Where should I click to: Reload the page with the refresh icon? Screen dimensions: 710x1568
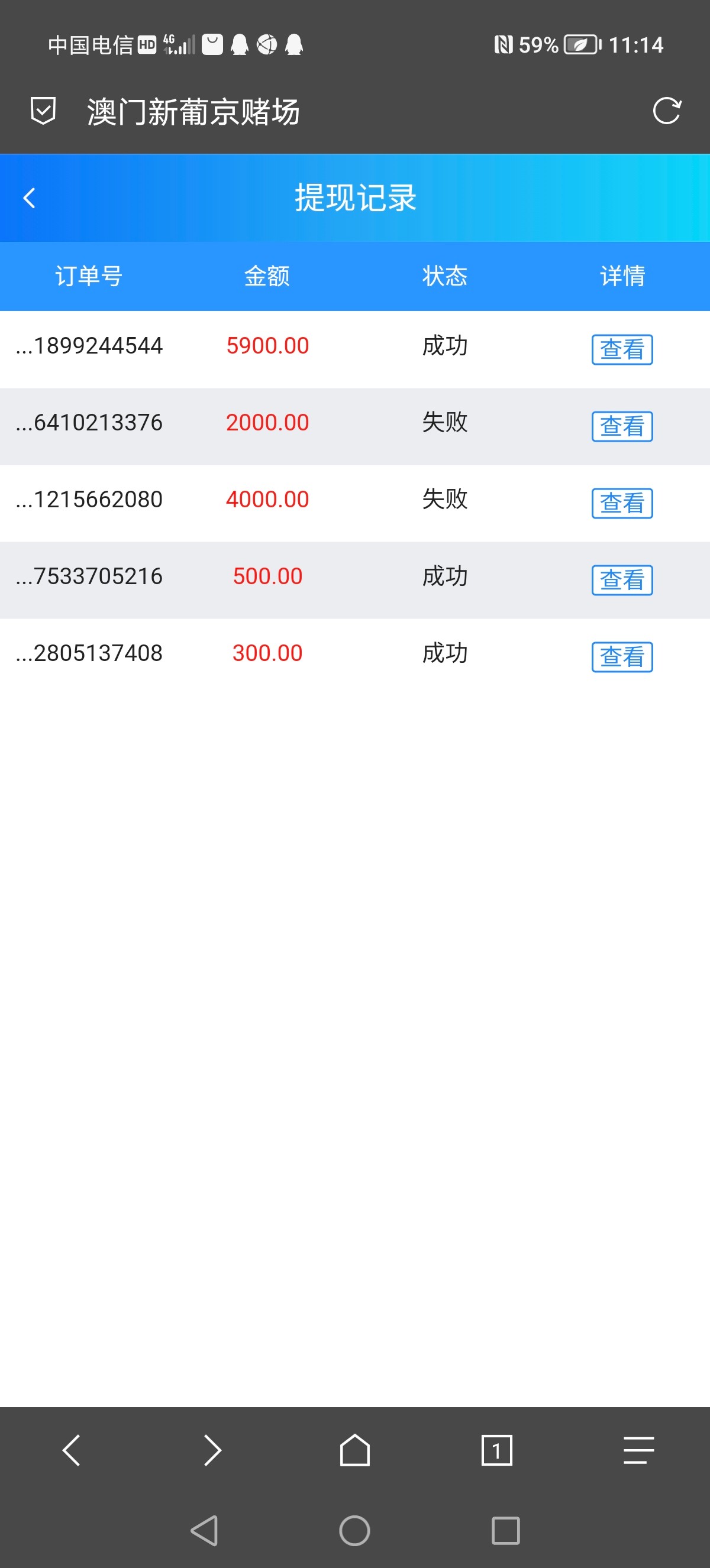point(666,111)
